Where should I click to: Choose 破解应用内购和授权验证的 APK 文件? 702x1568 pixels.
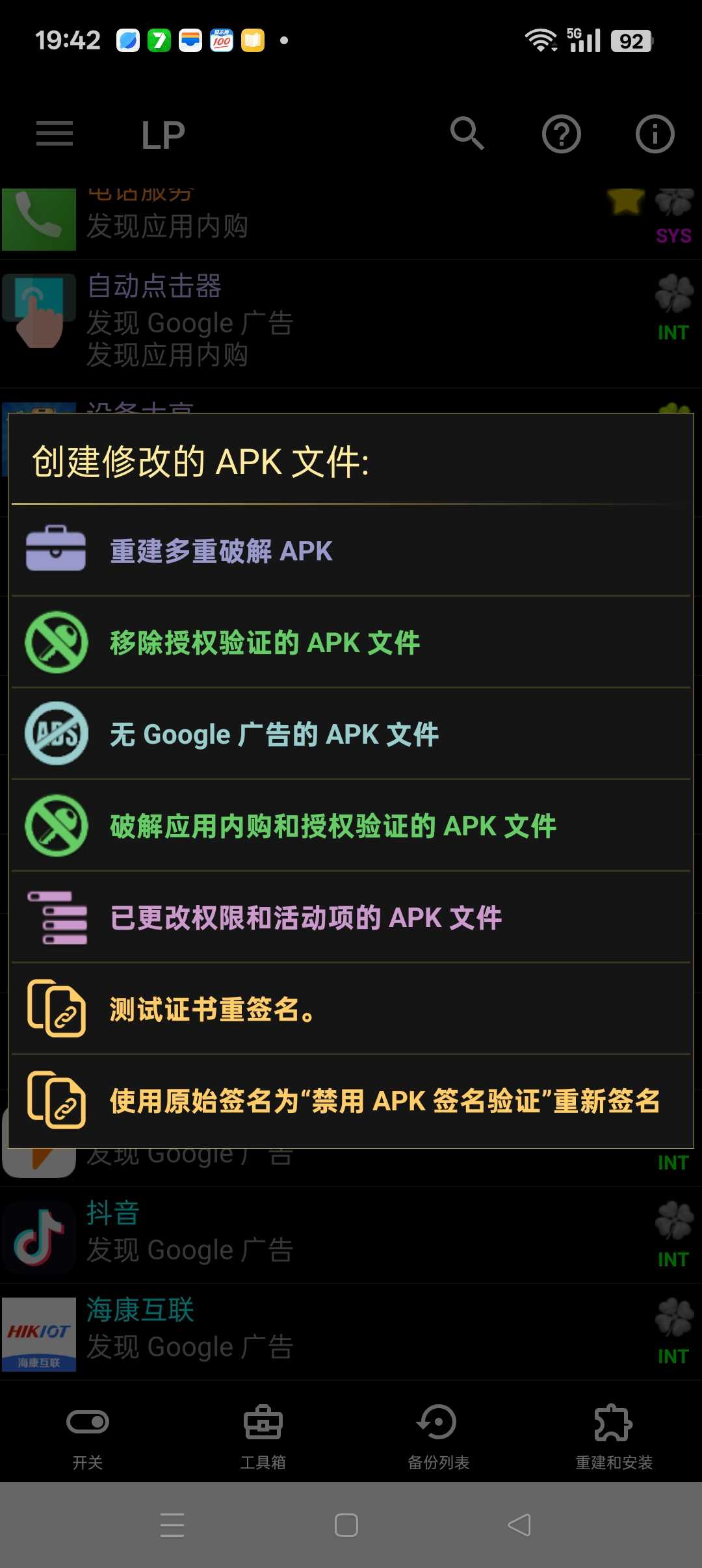pyautogui.click(x=351, y=826)
